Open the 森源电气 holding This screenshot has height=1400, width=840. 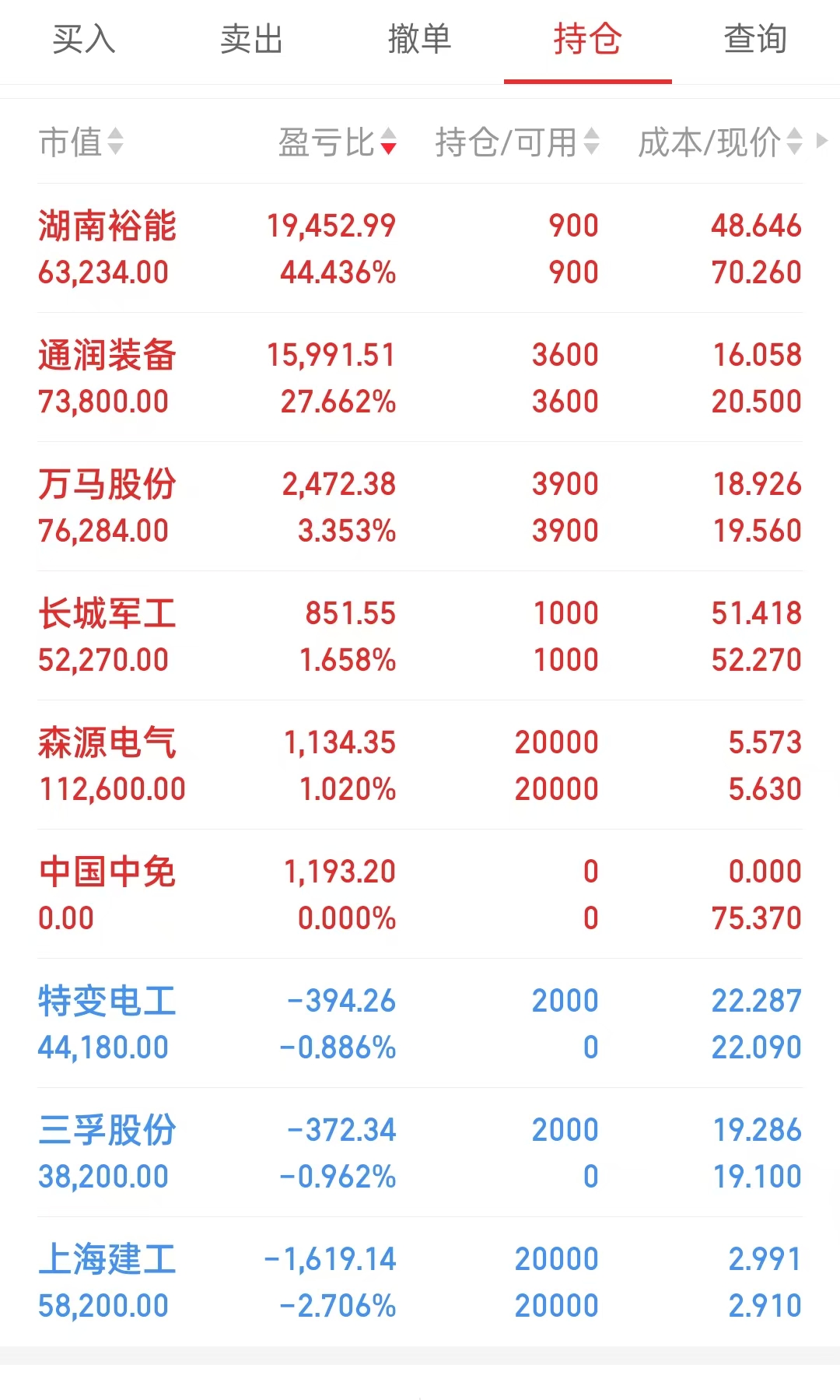[x=420, y=765]
